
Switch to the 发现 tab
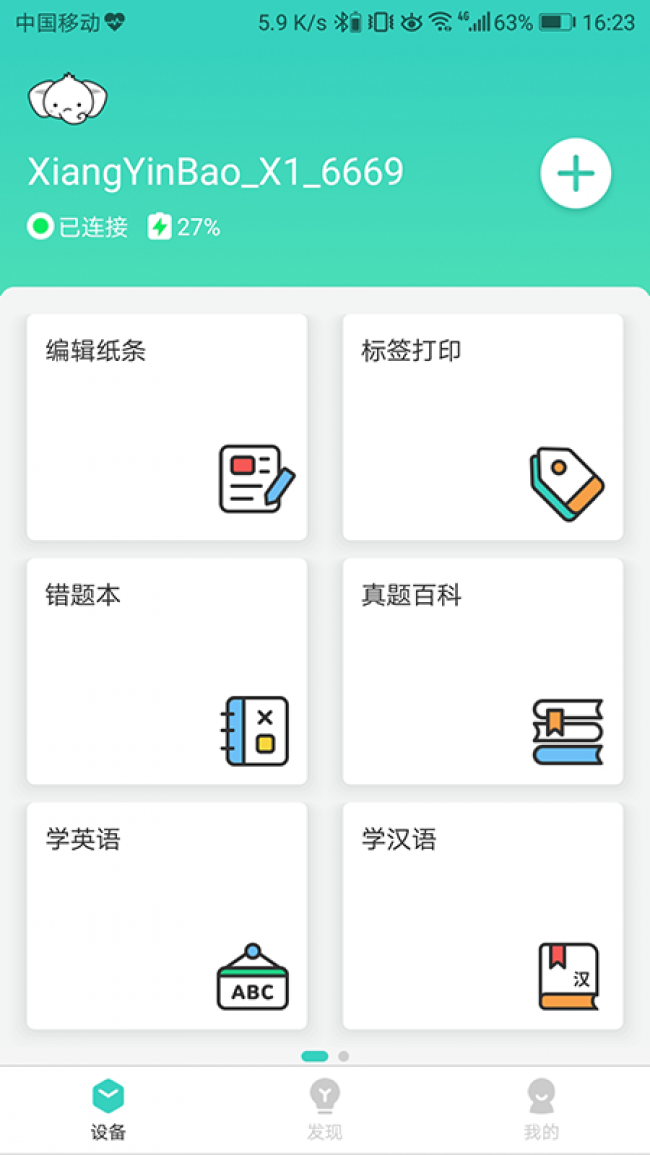[324, 1110]
